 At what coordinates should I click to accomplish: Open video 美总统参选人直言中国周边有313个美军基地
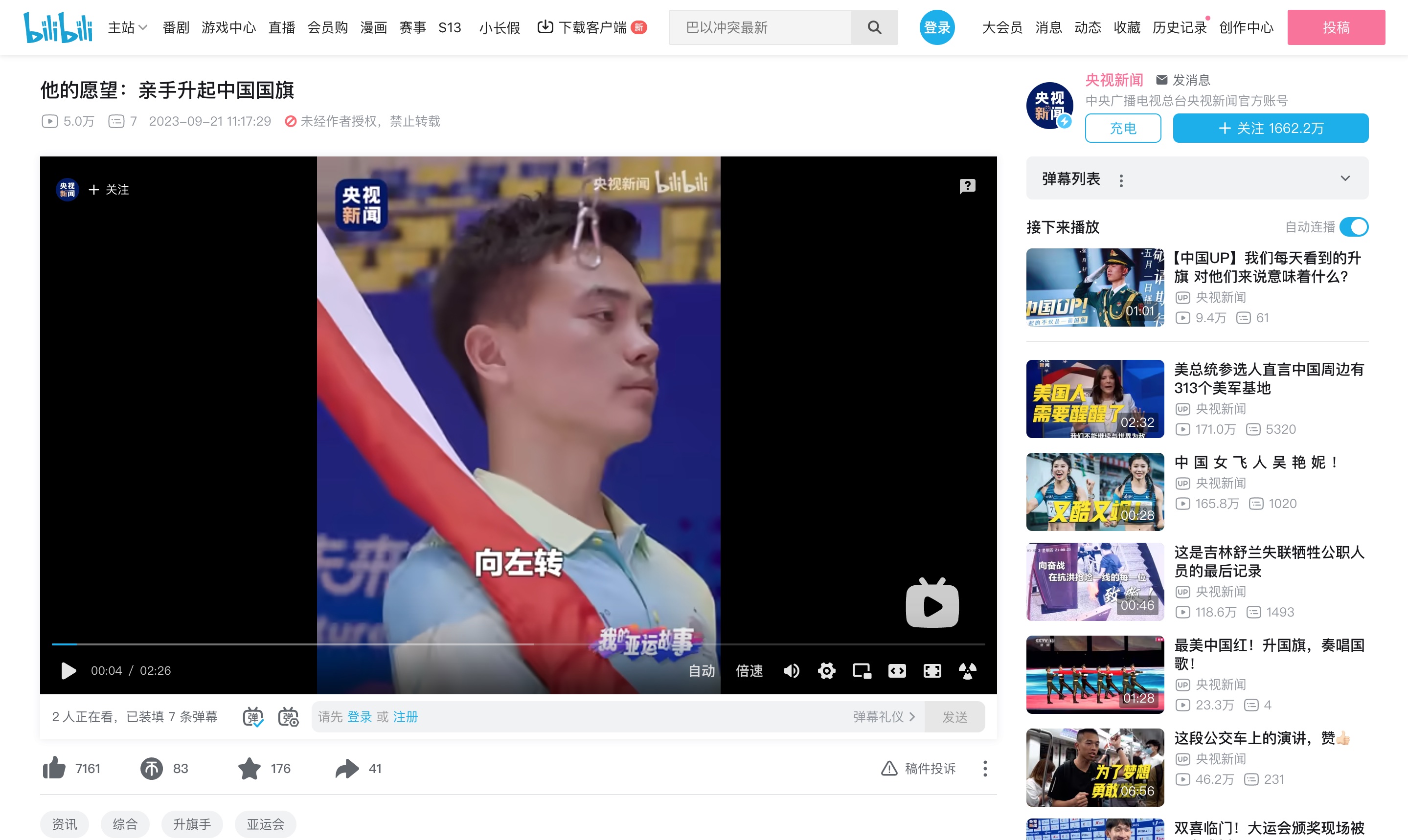click(x=1269, y=378)
